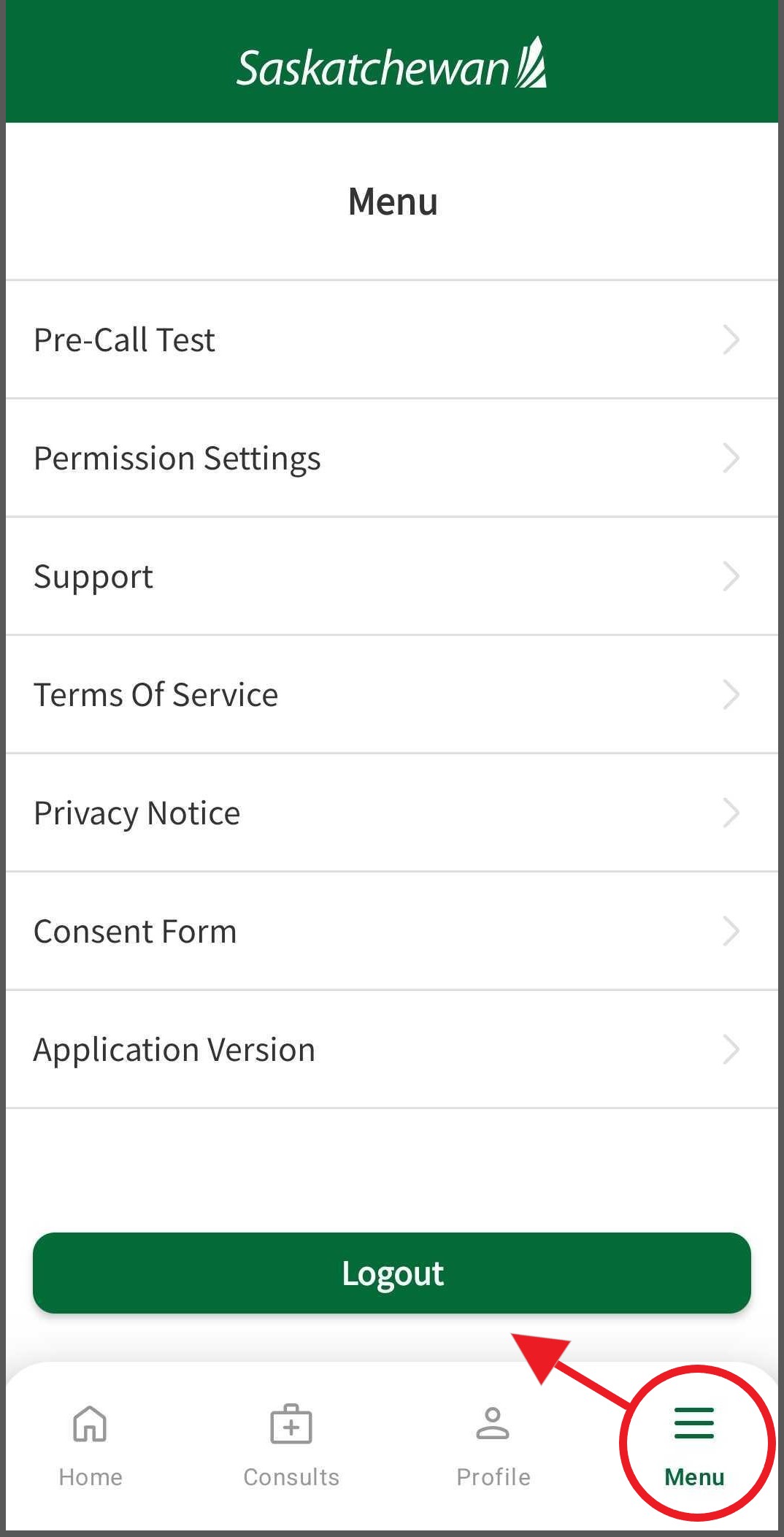784x1537 pixels.
Task: Open the Pre-Call Test row
Action: pyautogui.click(x=391, y=340)
